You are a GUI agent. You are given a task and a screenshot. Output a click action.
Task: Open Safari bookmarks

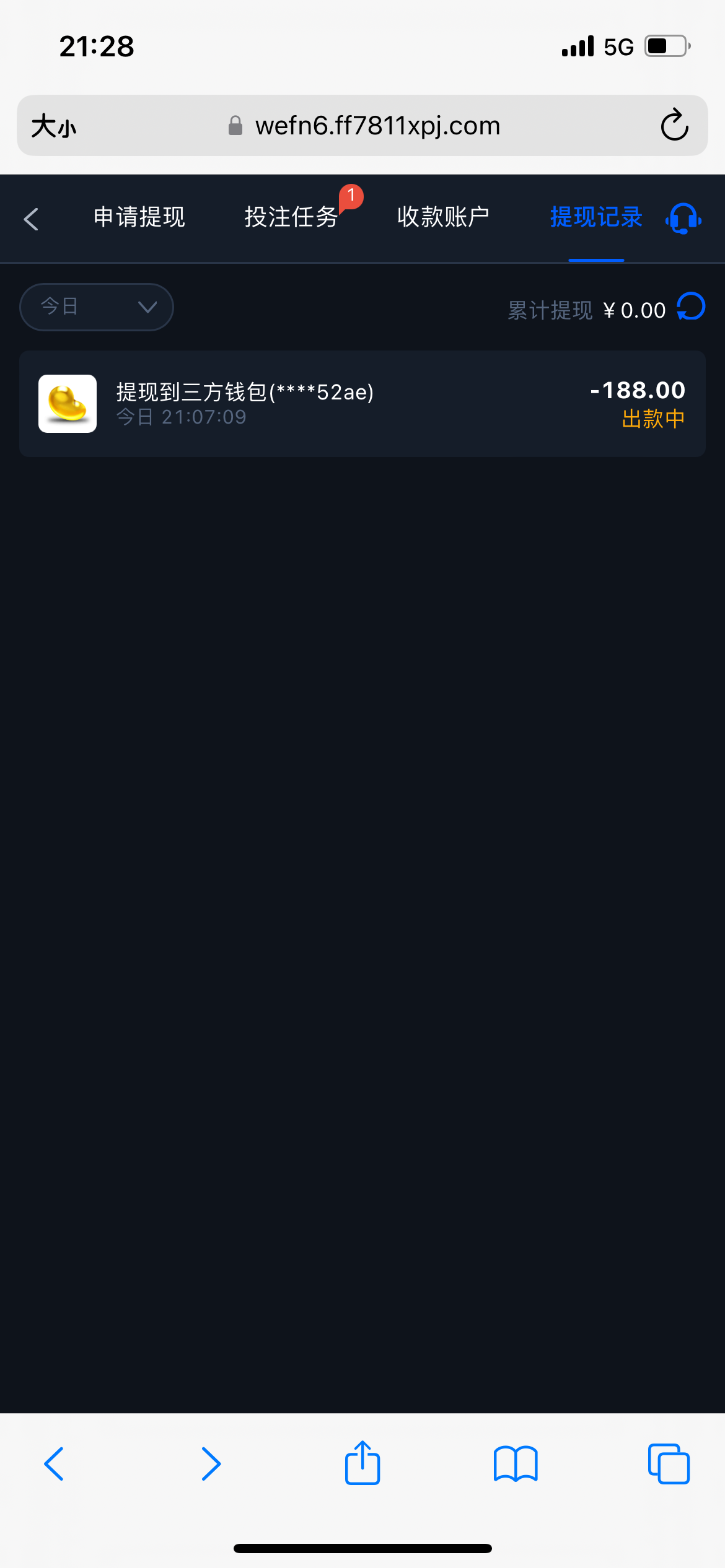pyautogui.click(x=516, y=1464)
